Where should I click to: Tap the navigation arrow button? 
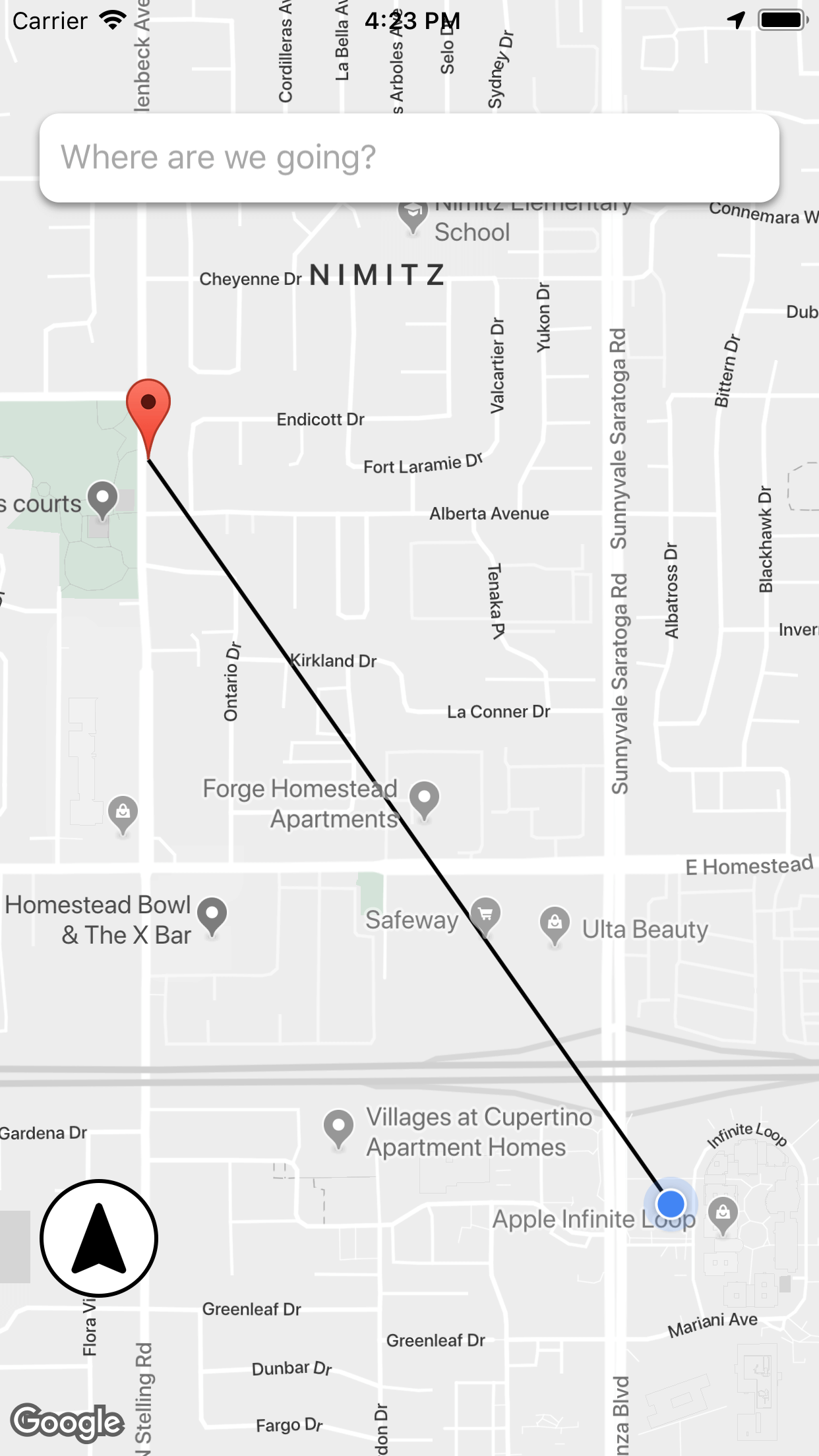pos(99,1238)
